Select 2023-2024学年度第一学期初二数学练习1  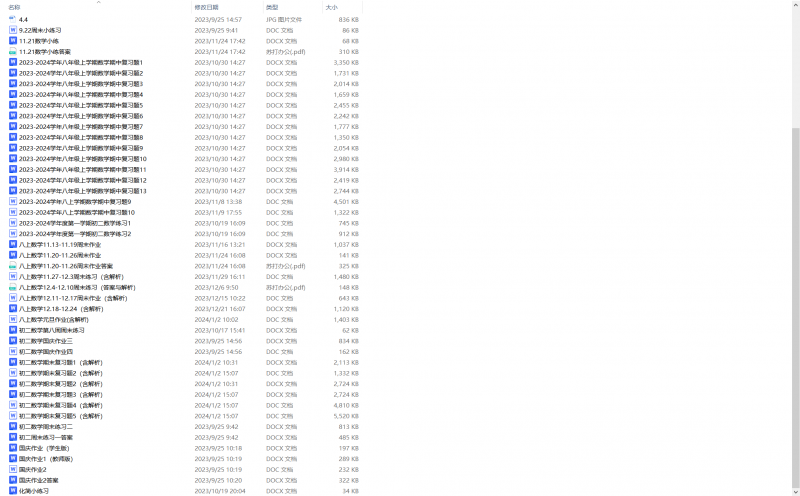click(74, 223)
